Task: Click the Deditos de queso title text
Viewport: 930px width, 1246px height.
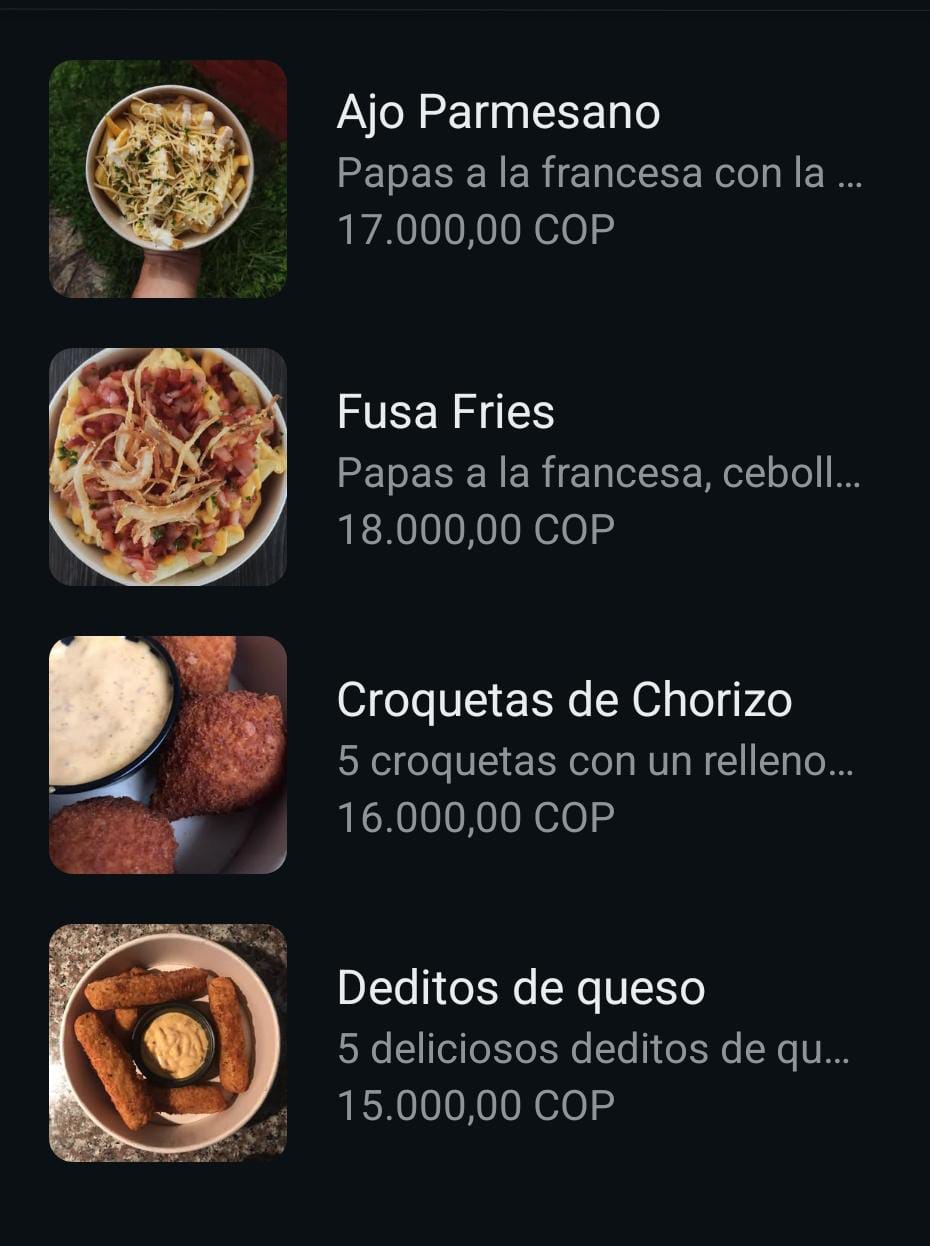Action: coord(522,988)
